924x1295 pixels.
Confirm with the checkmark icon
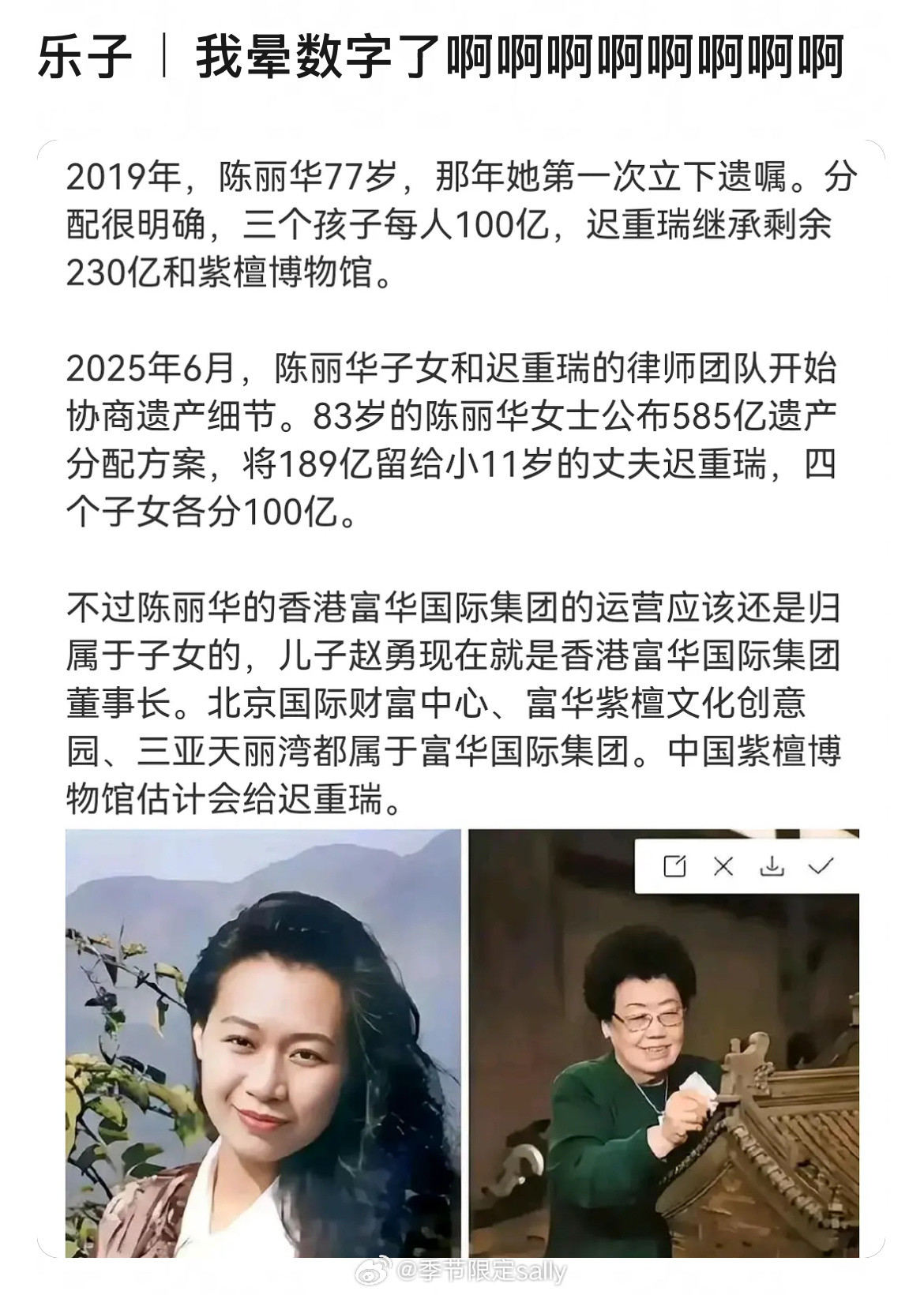pos(819,866)
